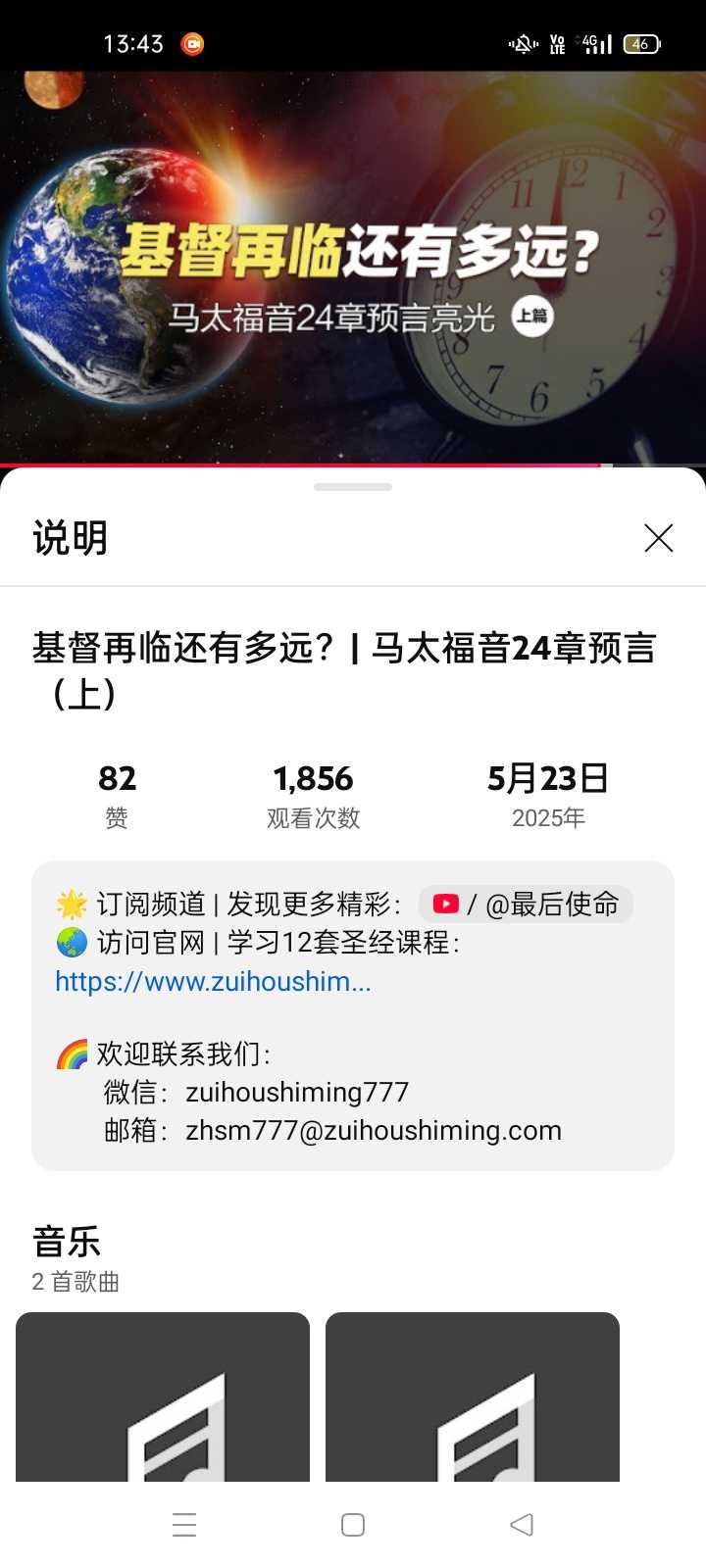
Task: Open recent apps from the navigation bar
Action: pyautogui.click(x=184, y=1525)
